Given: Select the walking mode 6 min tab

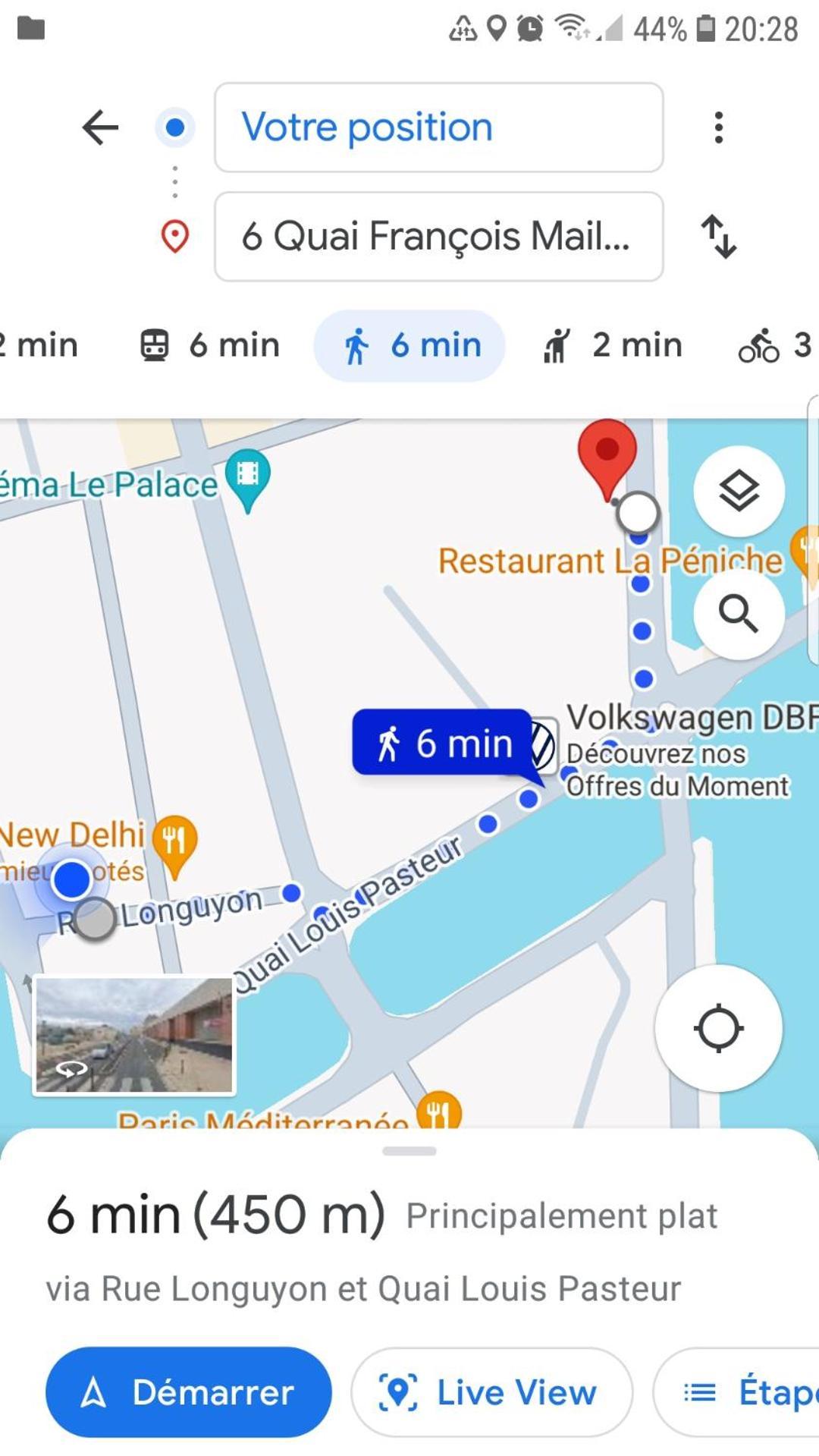Looking at the screenshot, I should 409,345.
